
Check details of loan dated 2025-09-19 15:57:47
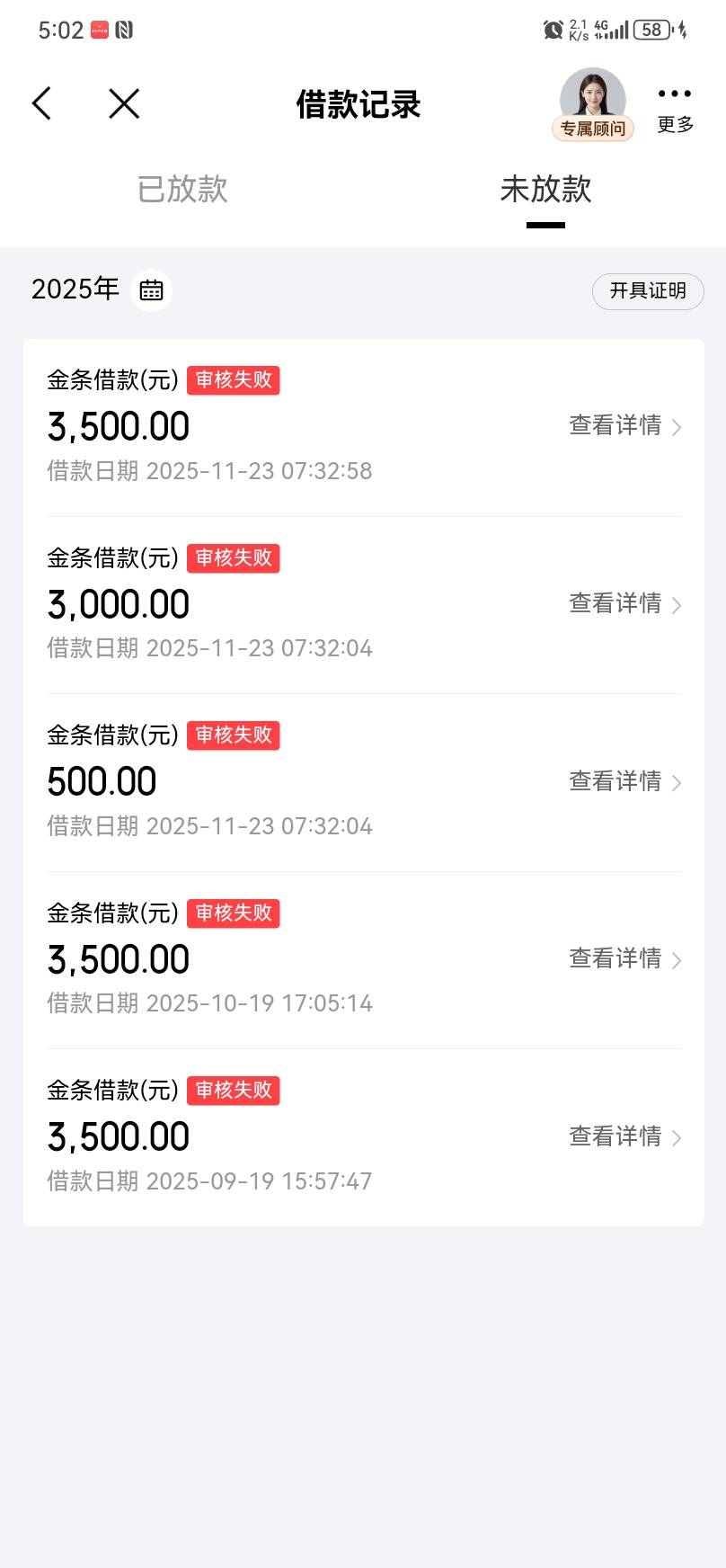coord(624,1136)
